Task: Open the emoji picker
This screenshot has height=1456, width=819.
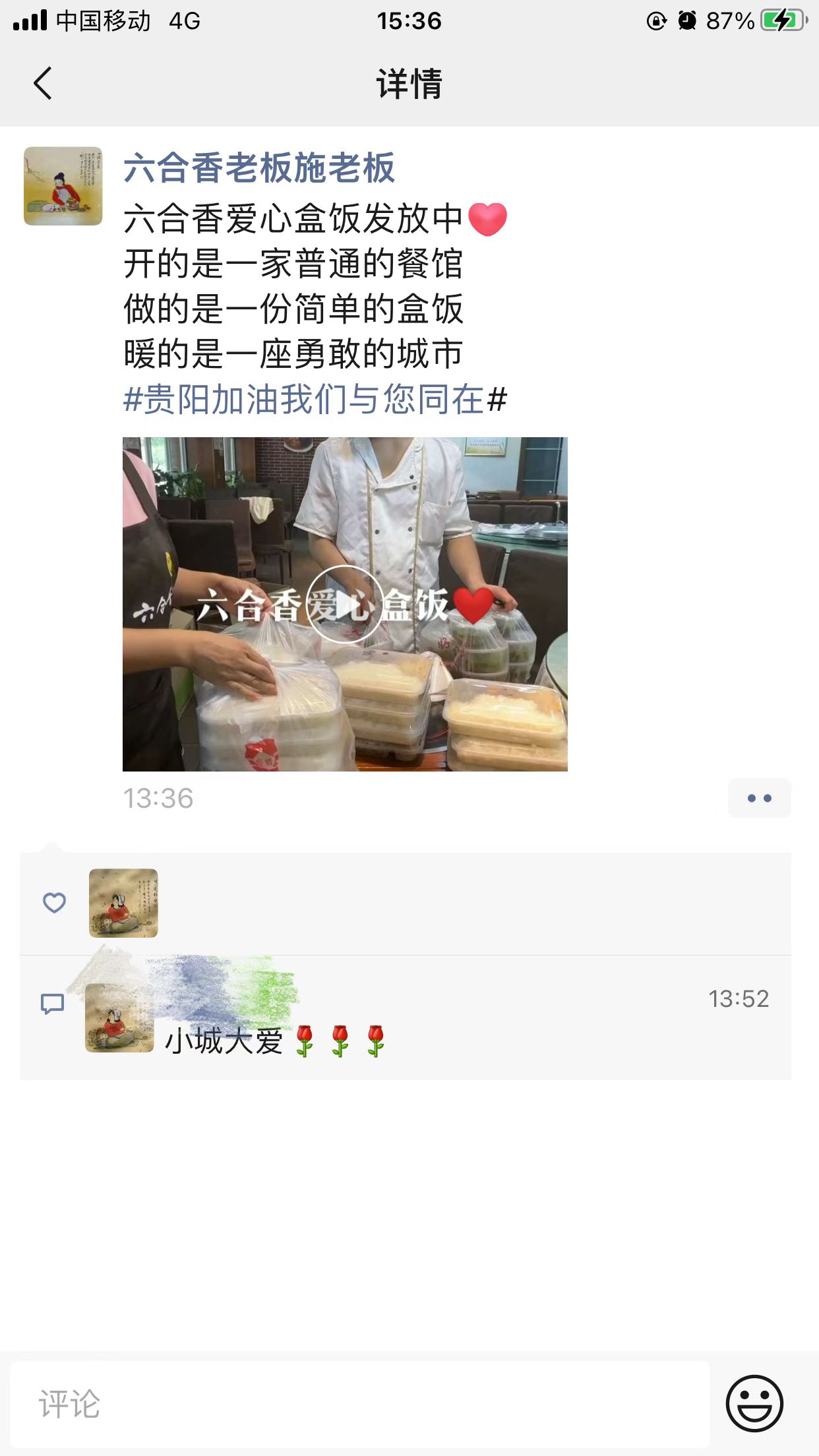Action: 754,1404
